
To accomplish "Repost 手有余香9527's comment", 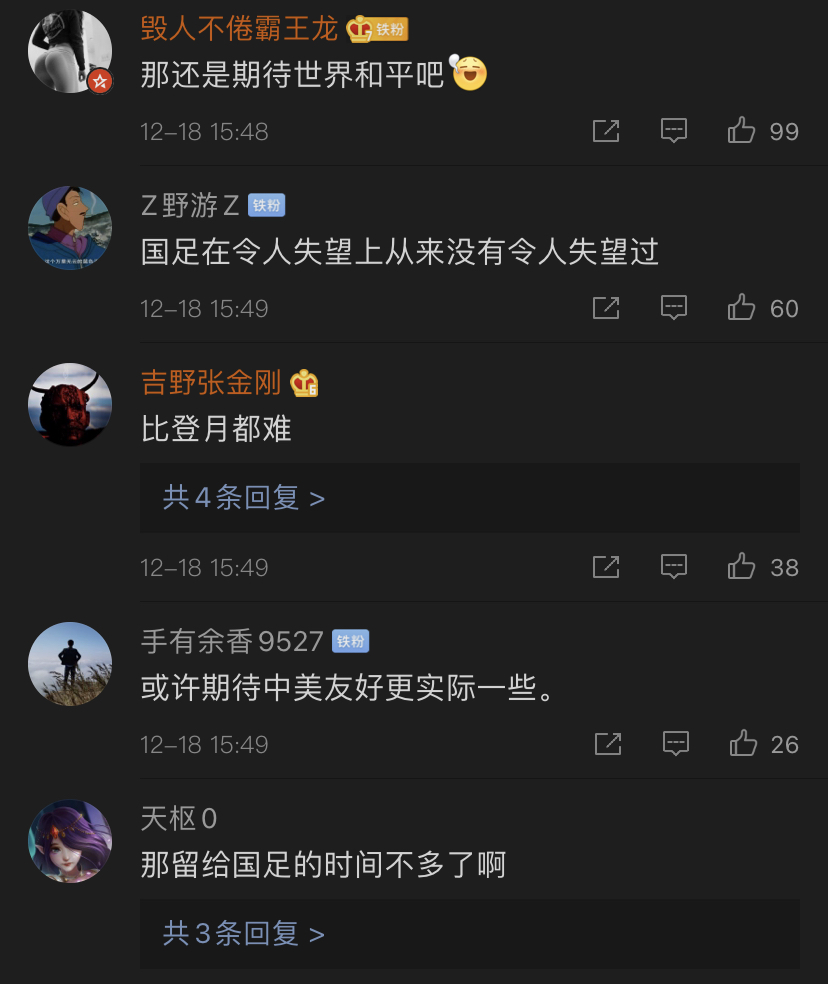I will (x=607, y=744).
